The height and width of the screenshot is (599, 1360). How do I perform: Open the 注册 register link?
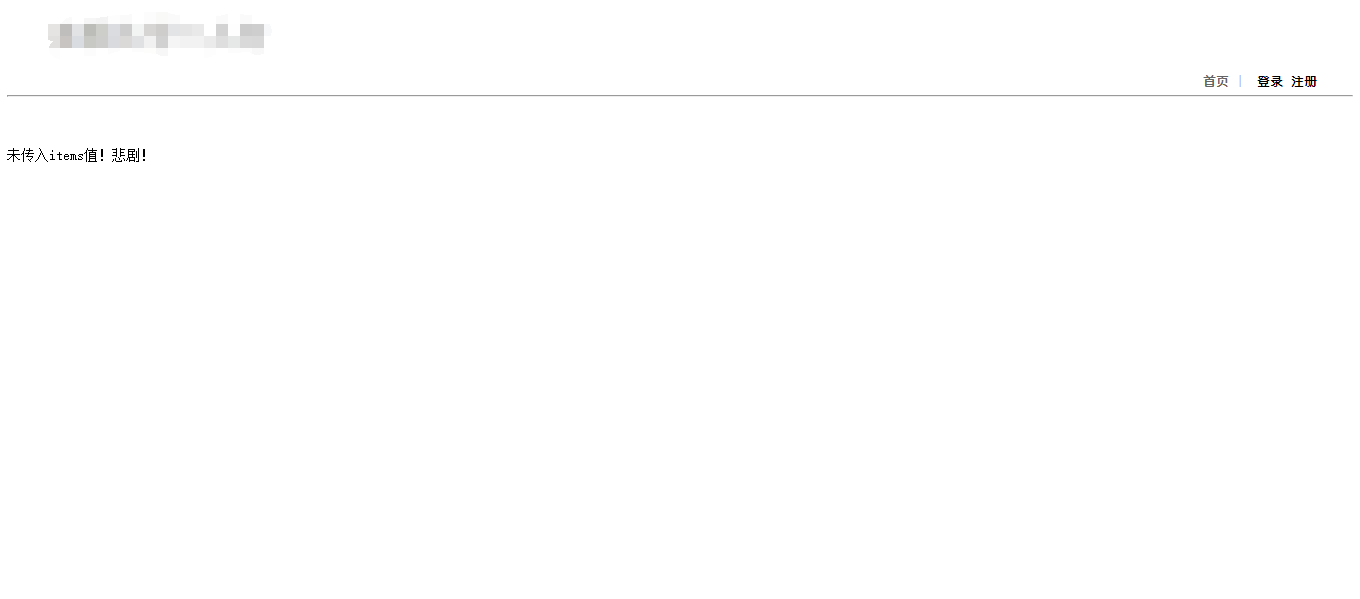[1303, 82]
